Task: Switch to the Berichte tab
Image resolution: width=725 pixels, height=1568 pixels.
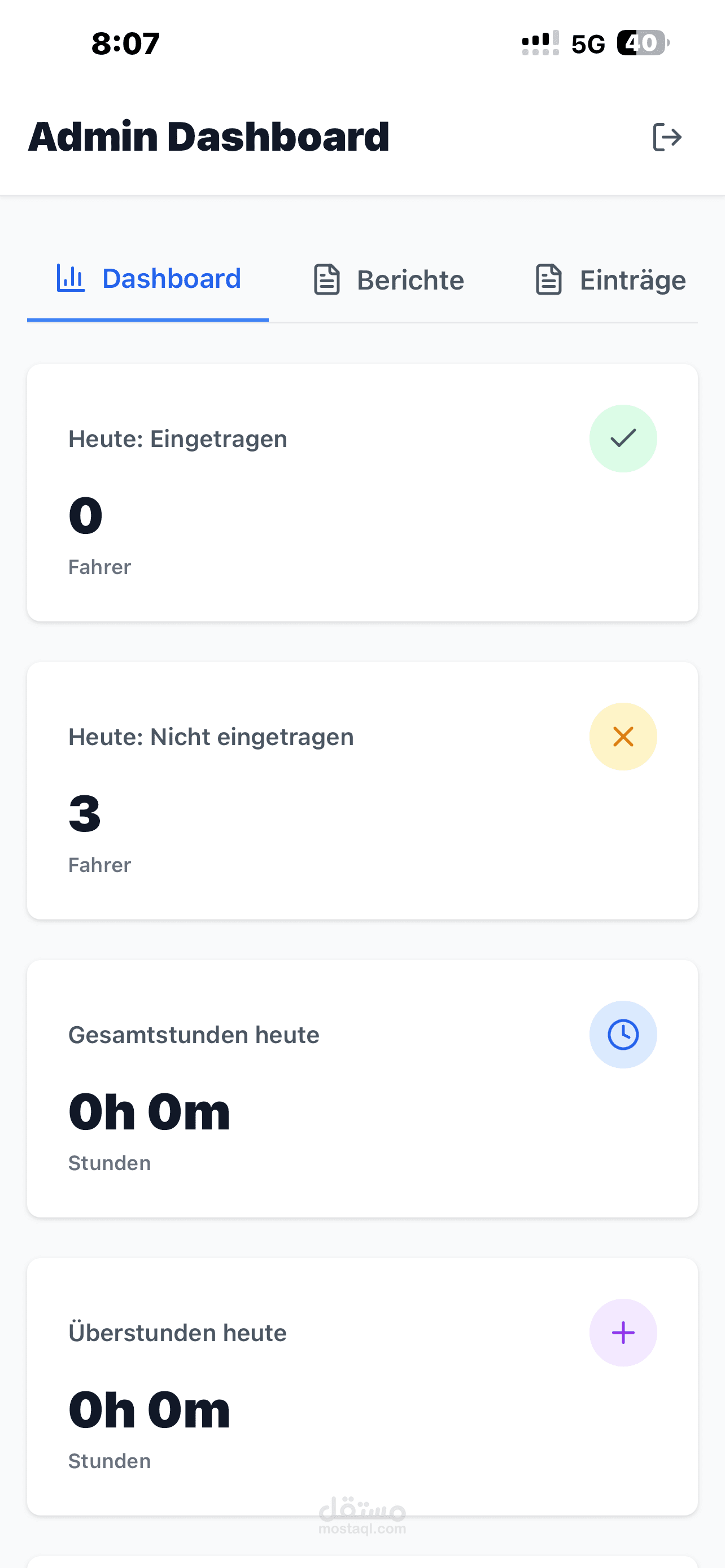Action: click(388, 281)
